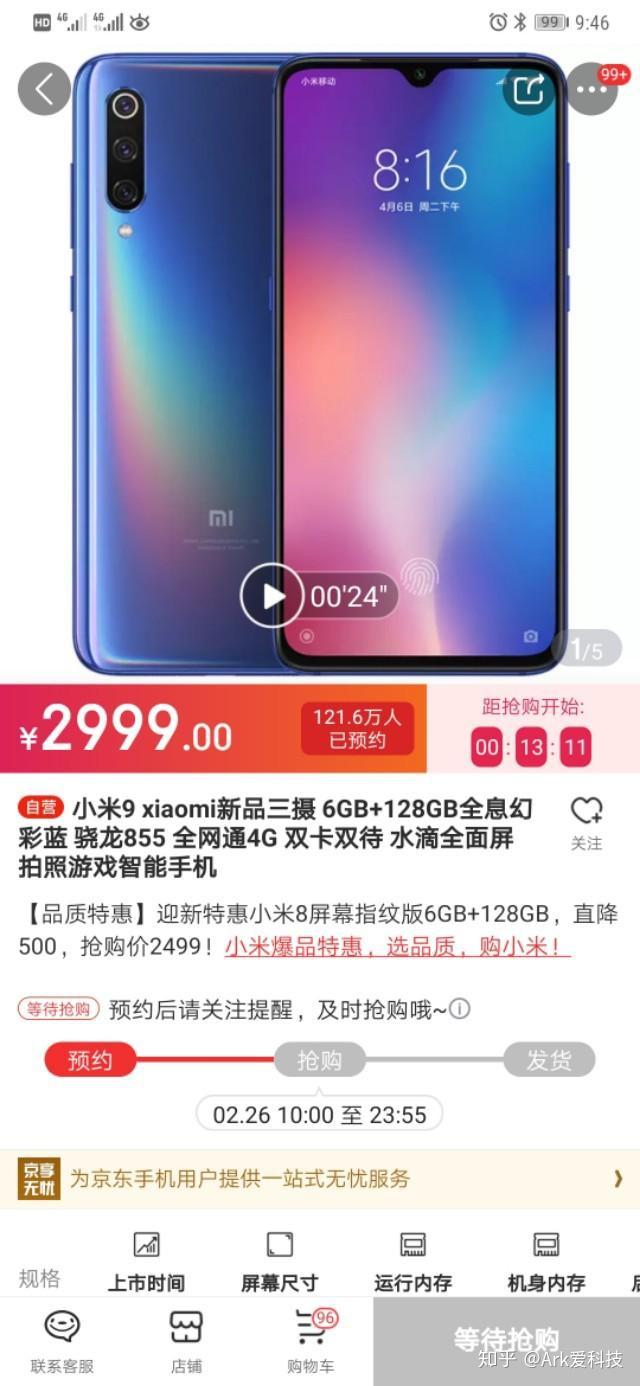Screen dimensions: 640x1386
Task: Share this Xiaomi 9 product page
Action: click(x=529, y=89)
